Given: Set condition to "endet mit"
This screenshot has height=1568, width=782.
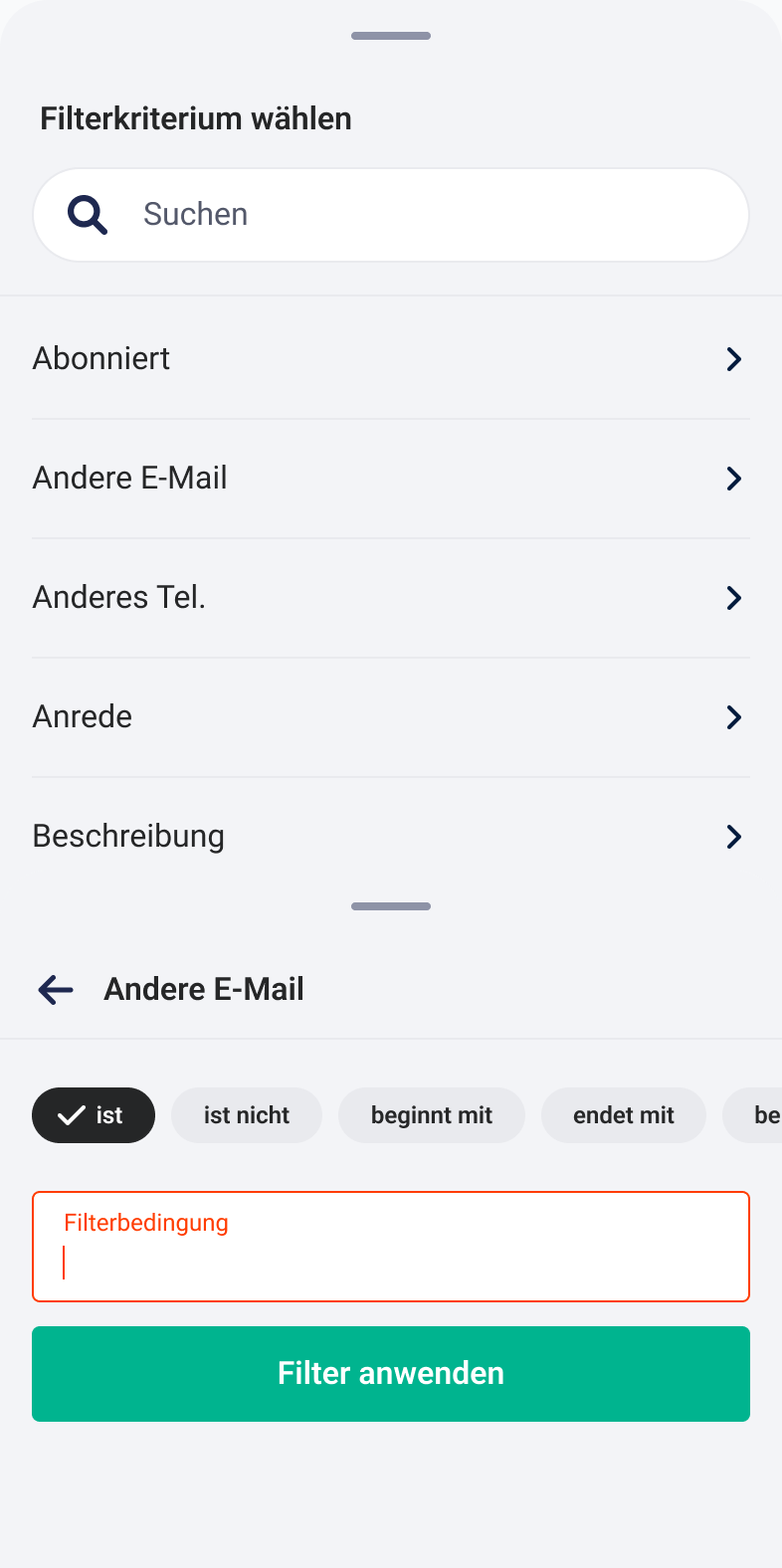Looking at the screenshot, I should [x=624, y=1115].
